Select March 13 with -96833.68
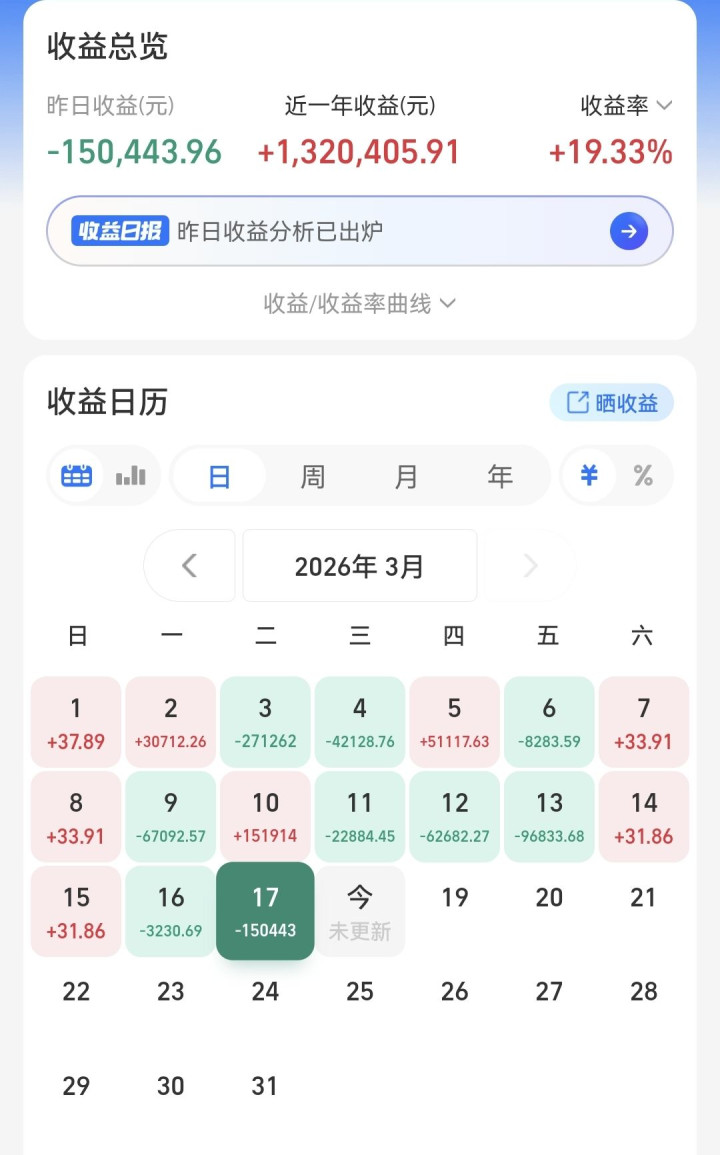720x1155 pixels. pyautogui.click(x=549, y=816)
